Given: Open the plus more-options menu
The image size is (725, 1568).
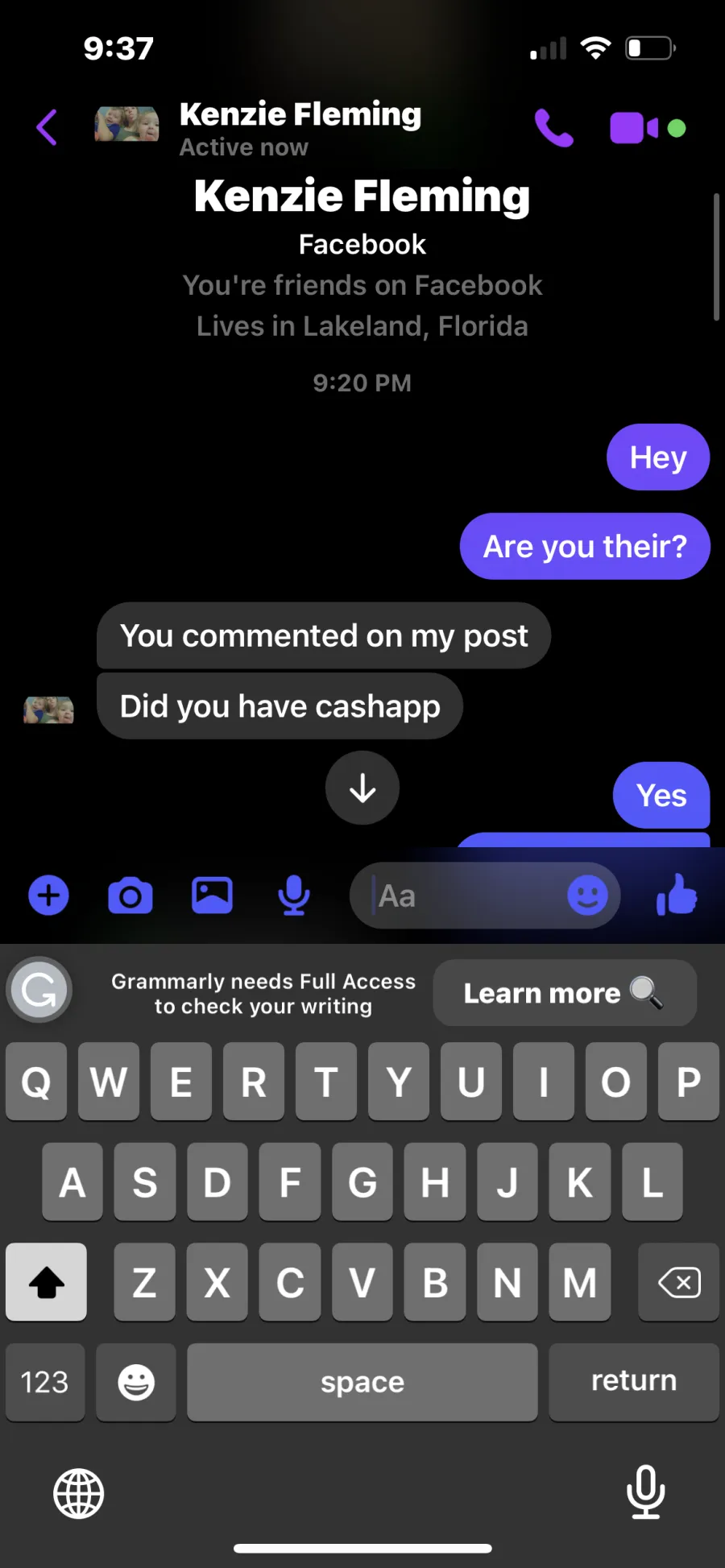Looking at the screenshot, I should (48, 896).
